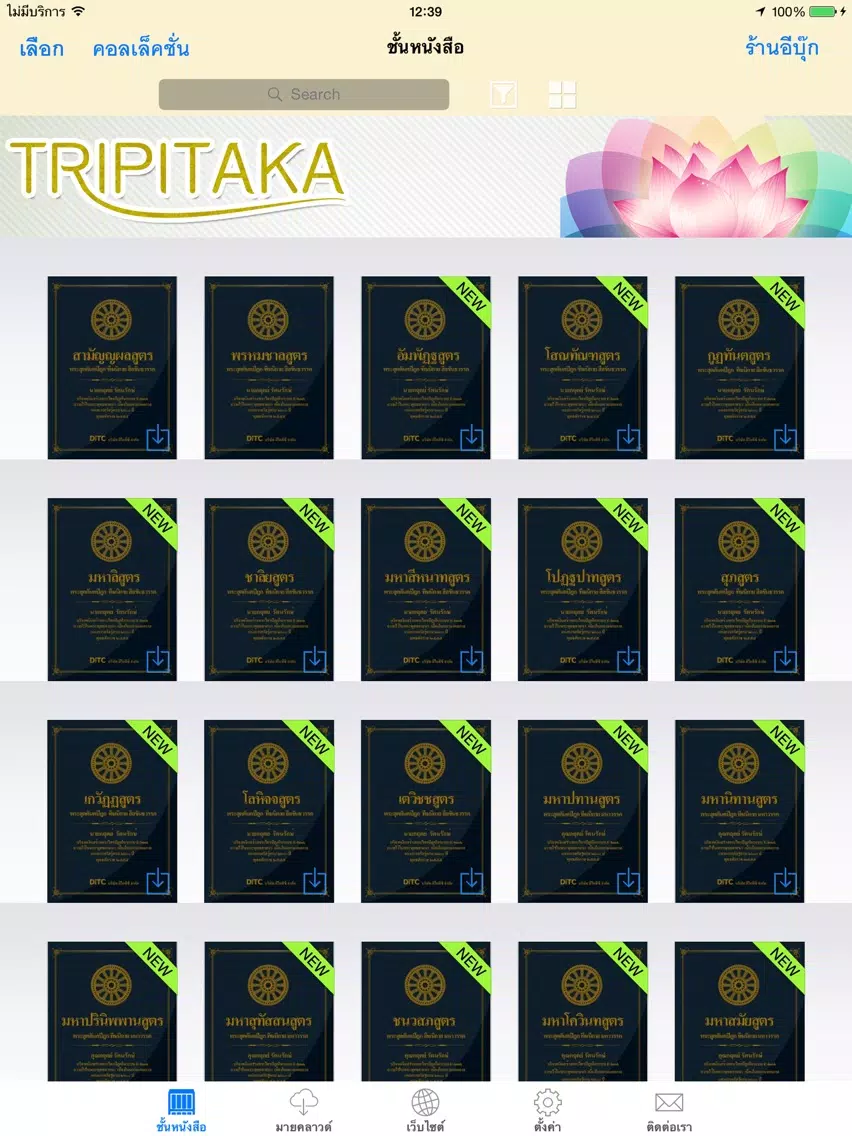Open the book โสณทัณฑสูตร
This screenshot has width=852, height=1136.
(x=582, y=367)
